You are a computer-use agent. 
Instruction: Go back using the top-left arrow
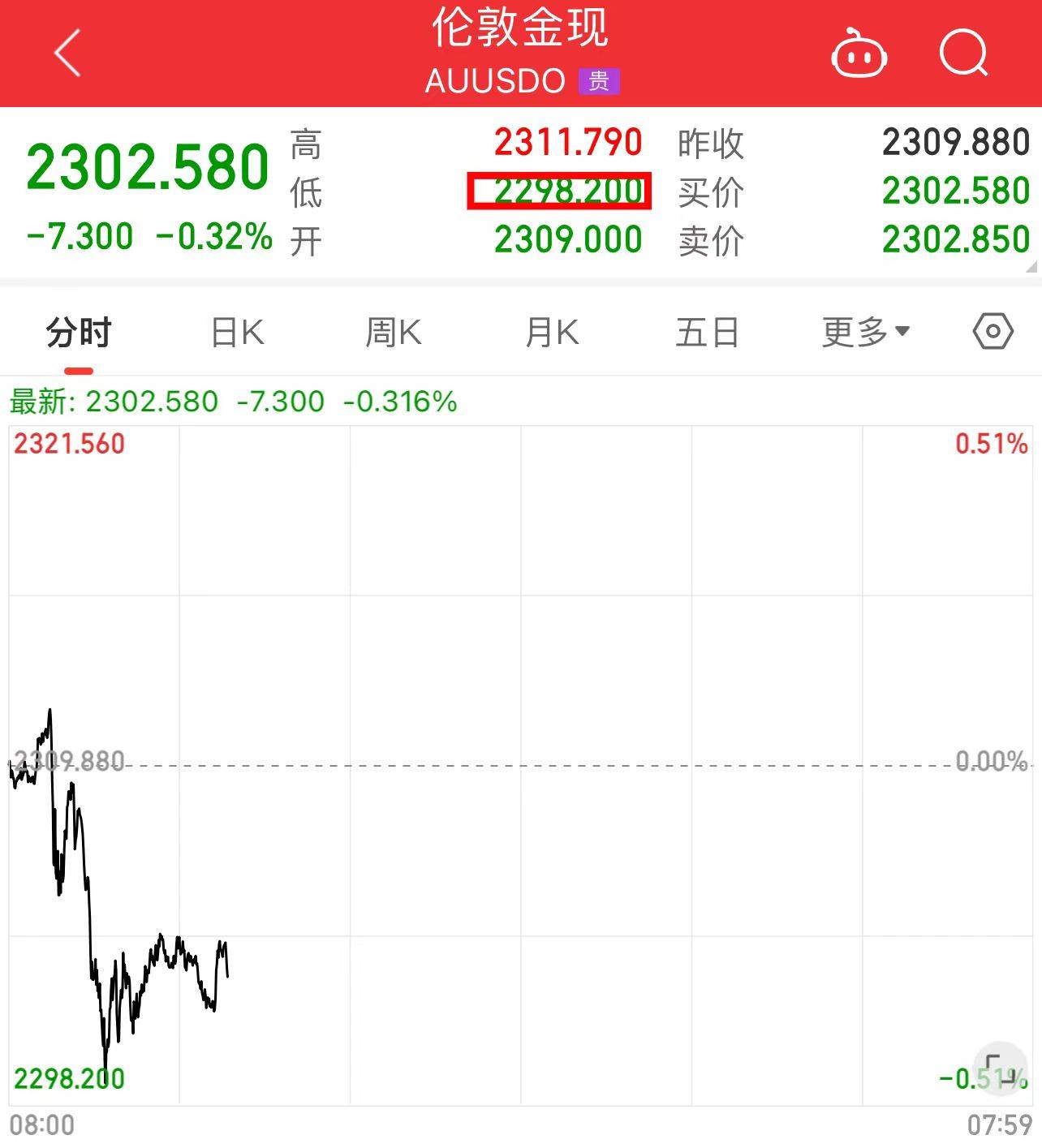67,54
